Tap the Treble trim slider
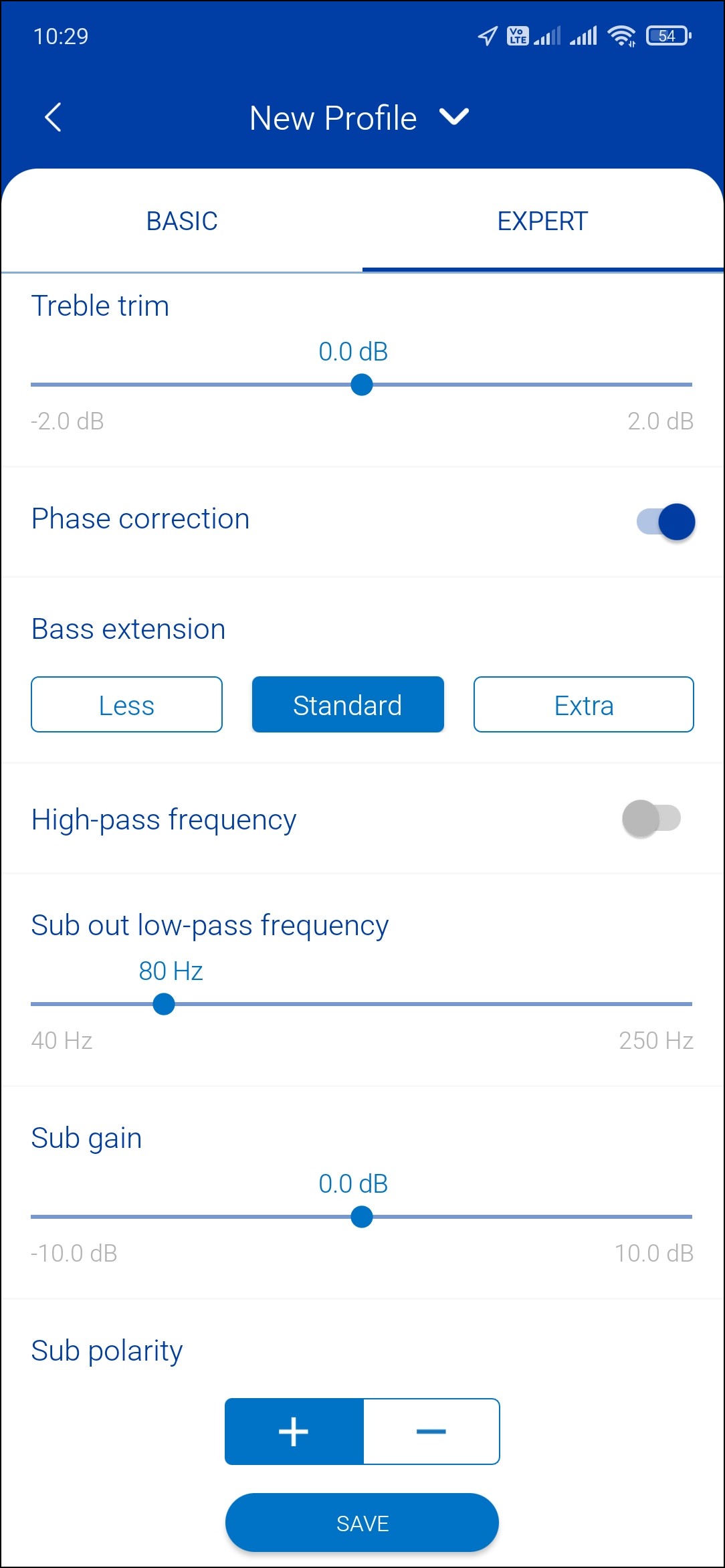This screenshot has width=725, height=1568. [x=362, y=385]
